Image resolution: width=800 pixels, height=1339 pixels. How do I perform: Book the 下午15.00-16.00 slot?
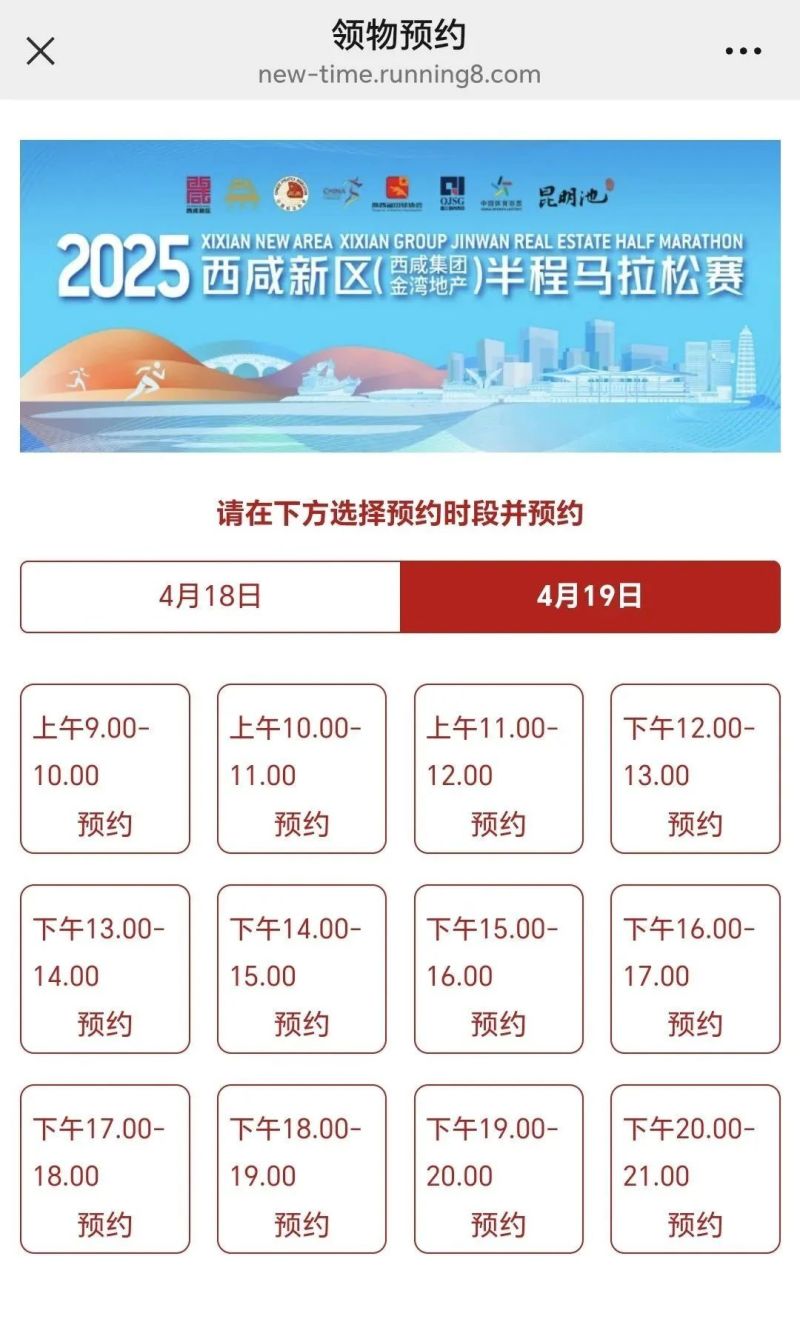pos(498,1024)
